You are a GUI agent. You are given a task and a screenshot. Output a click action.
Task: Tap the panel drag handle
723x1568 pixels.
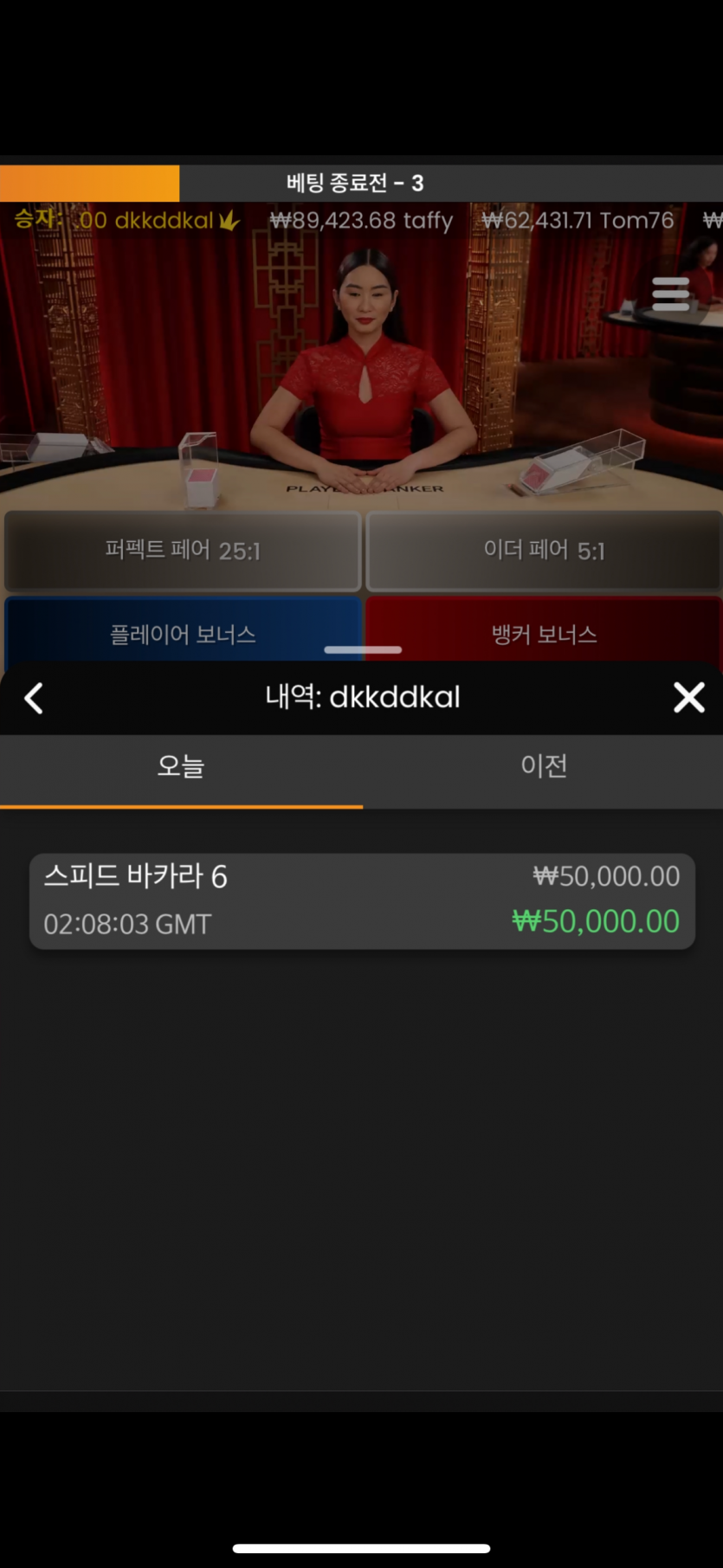click(363, 649)
